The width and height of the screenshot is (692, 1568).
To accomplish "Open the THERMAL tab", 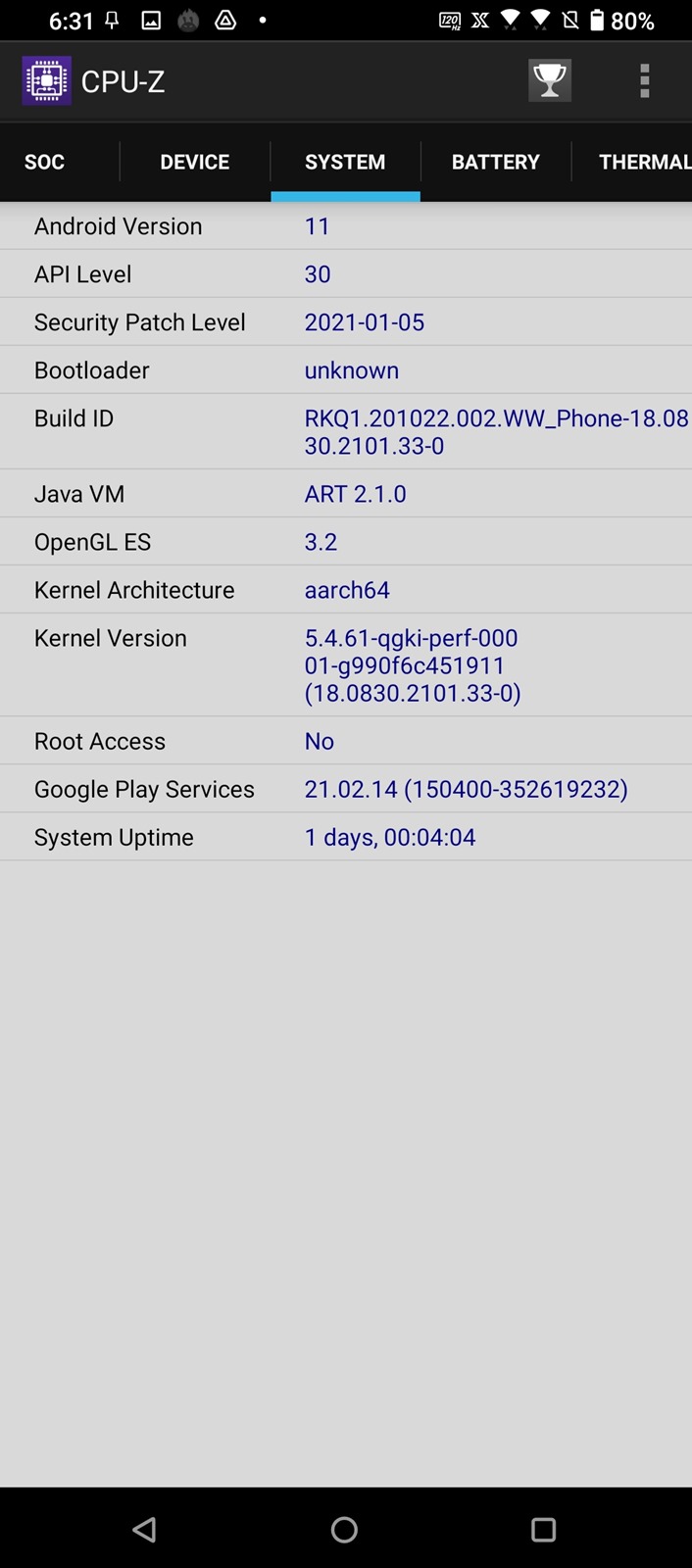I will pos(643,162).
